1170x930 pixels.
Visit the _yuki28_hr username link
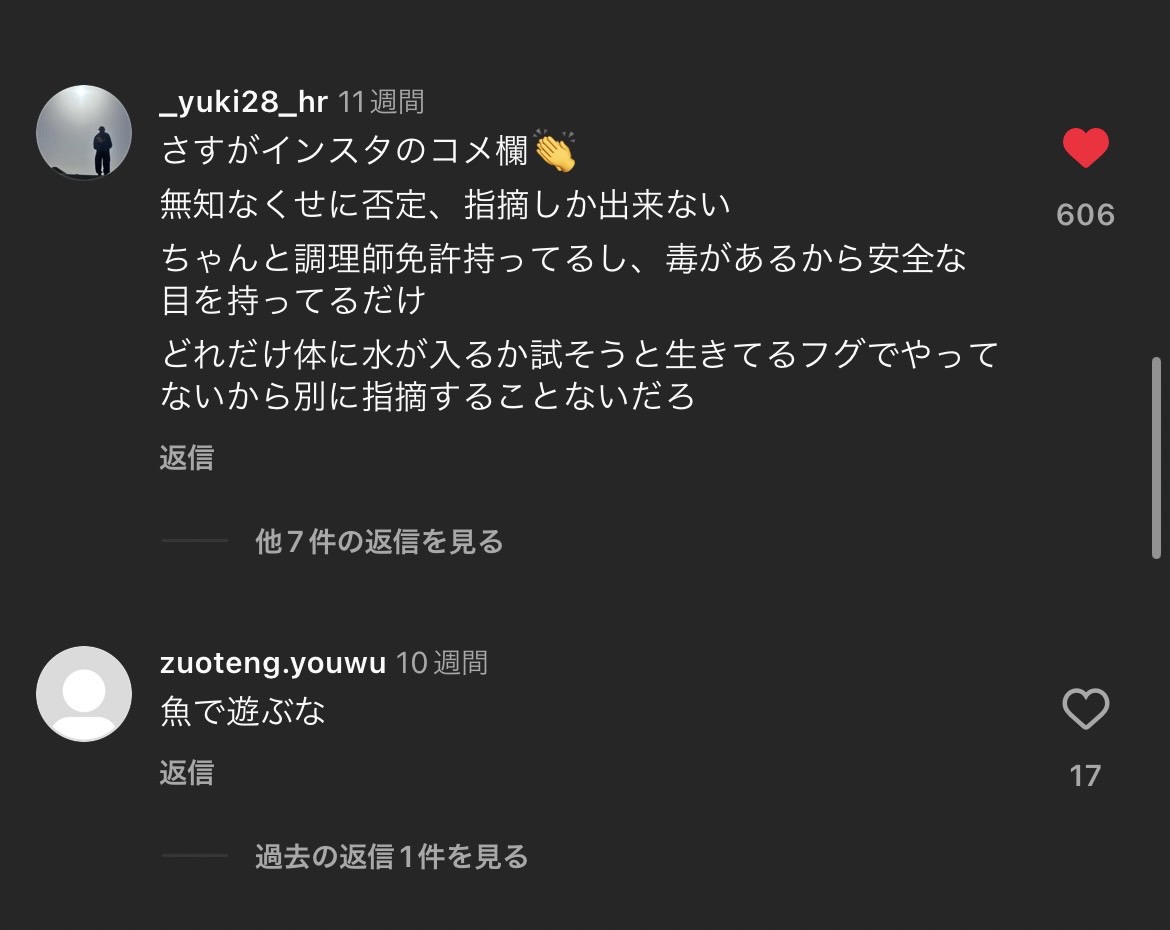click(x=244, y=102)
